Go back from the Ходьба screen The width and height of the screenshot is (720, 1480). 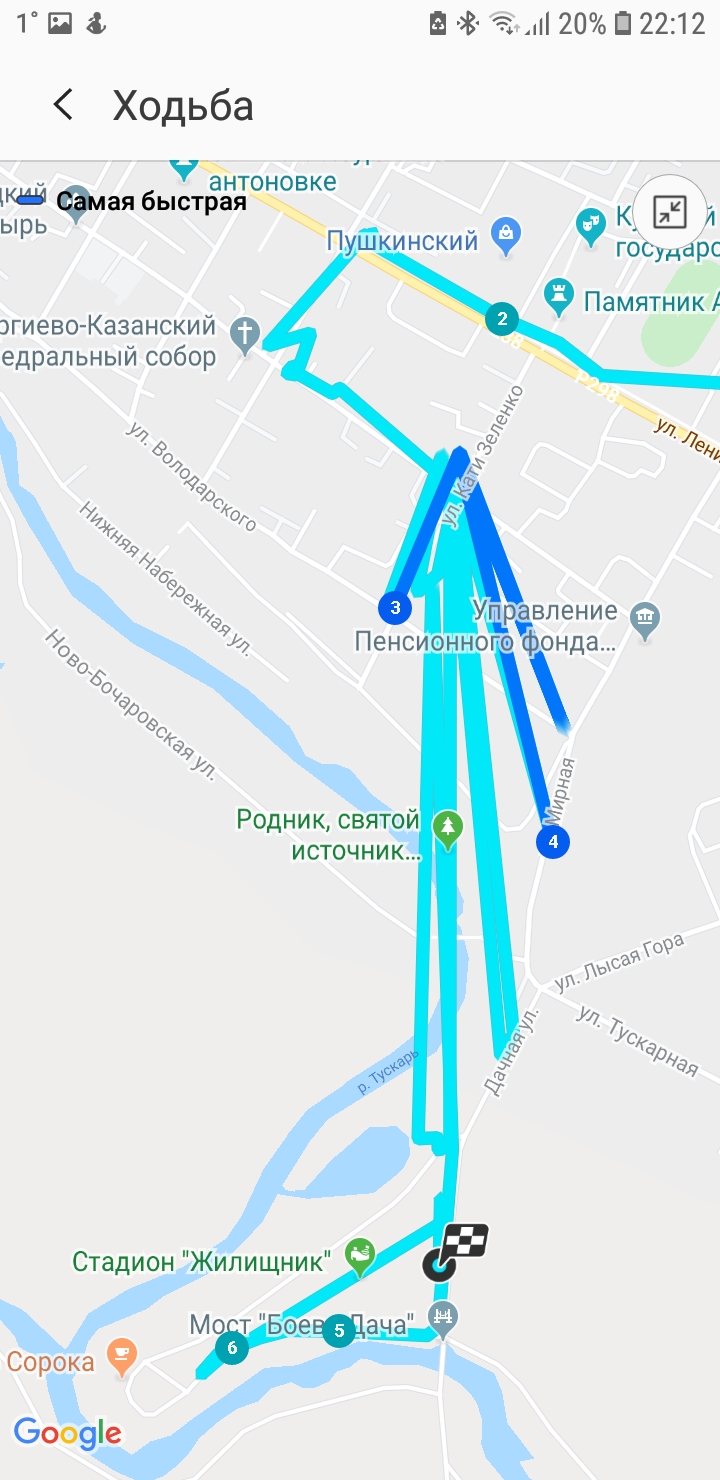[x=63, y=105]
